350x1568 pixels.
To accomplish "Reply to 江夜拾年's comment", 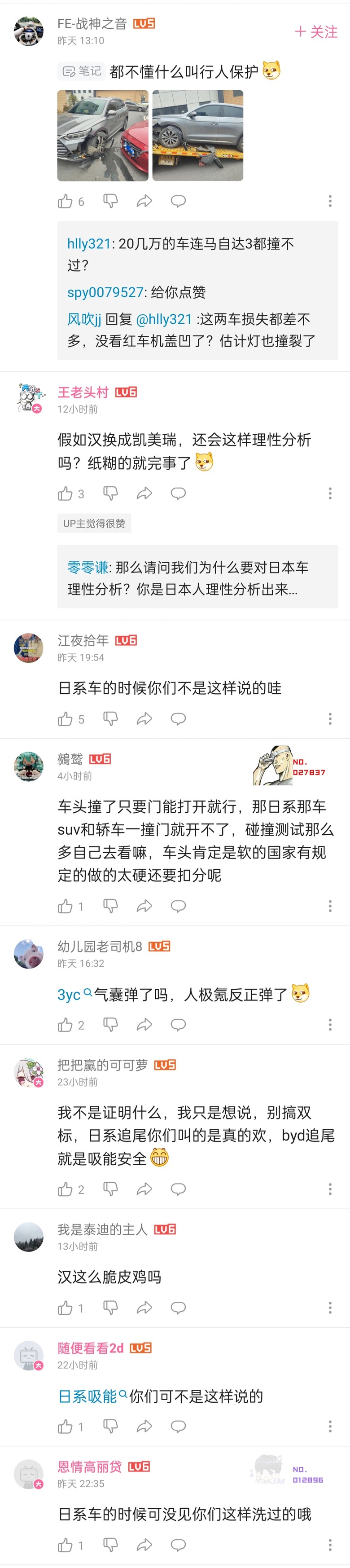I will click(178, 719).
